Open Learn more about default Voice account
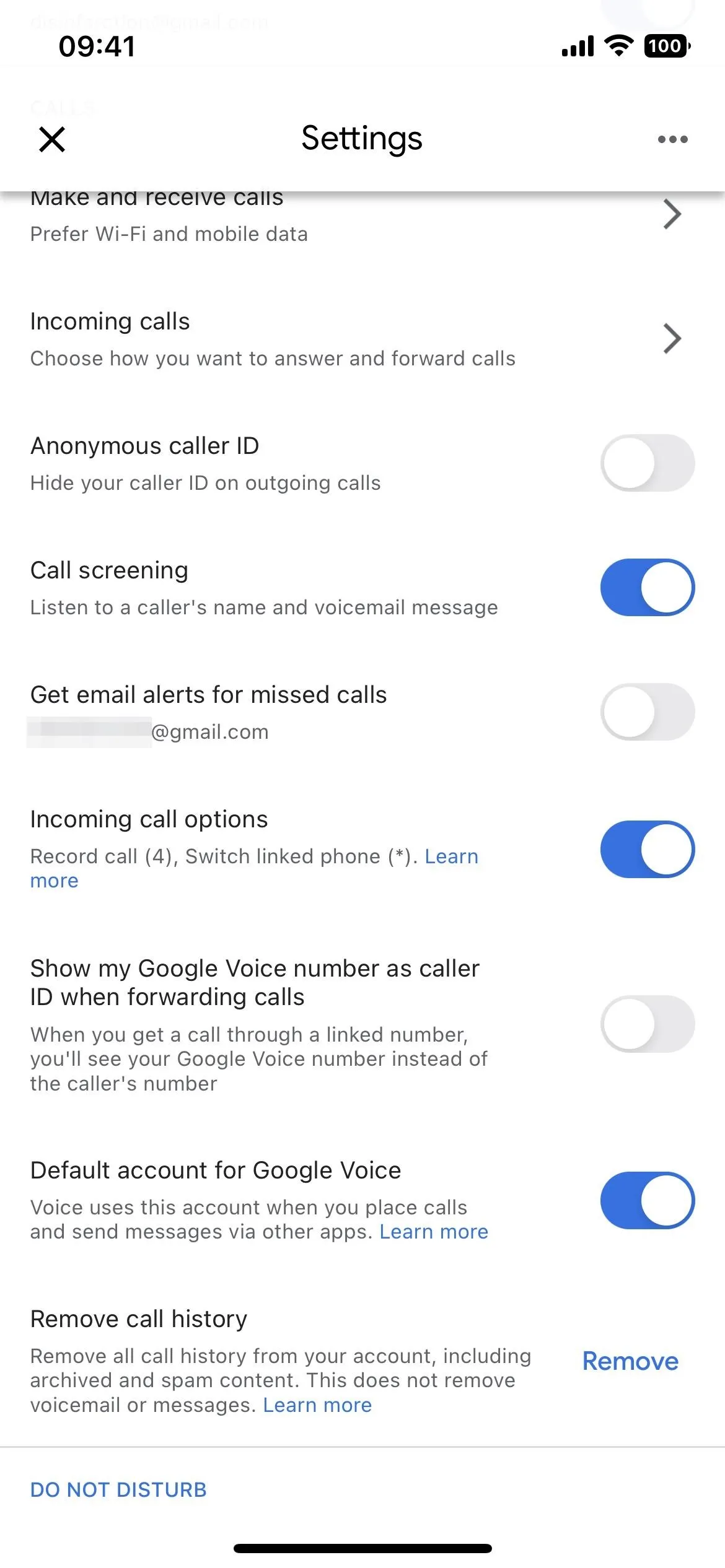This screenshot has width=725, height=1568. [x=434, y=1232]
